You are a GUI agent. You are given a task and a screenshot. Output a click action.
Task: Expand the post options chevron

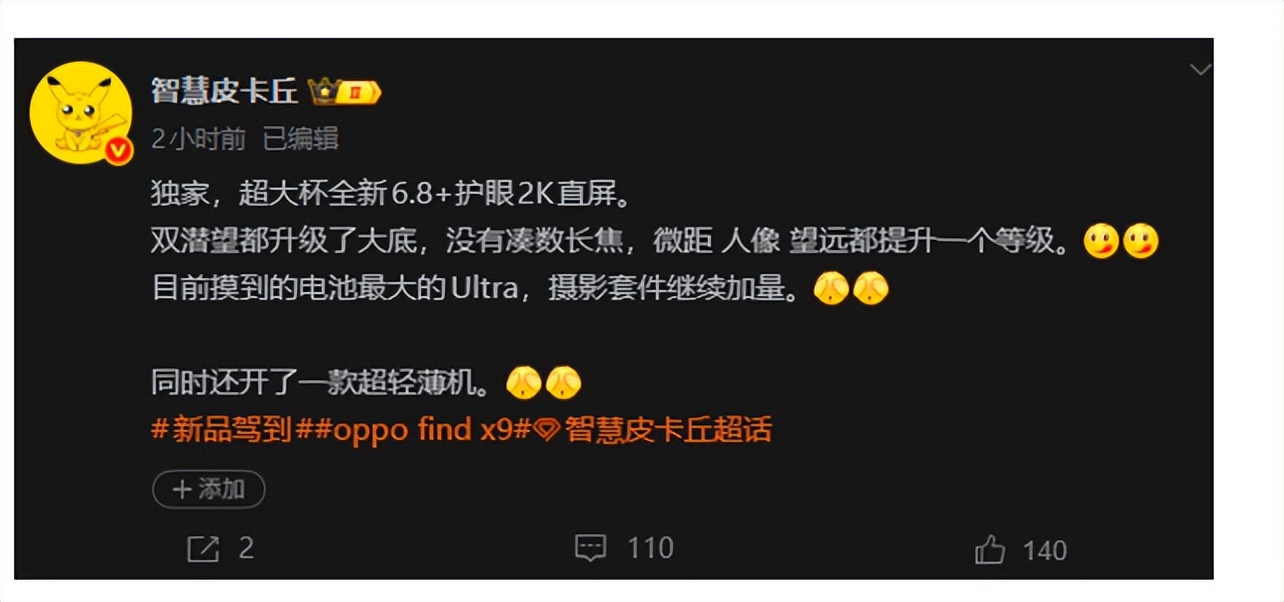pos(1199,69)
